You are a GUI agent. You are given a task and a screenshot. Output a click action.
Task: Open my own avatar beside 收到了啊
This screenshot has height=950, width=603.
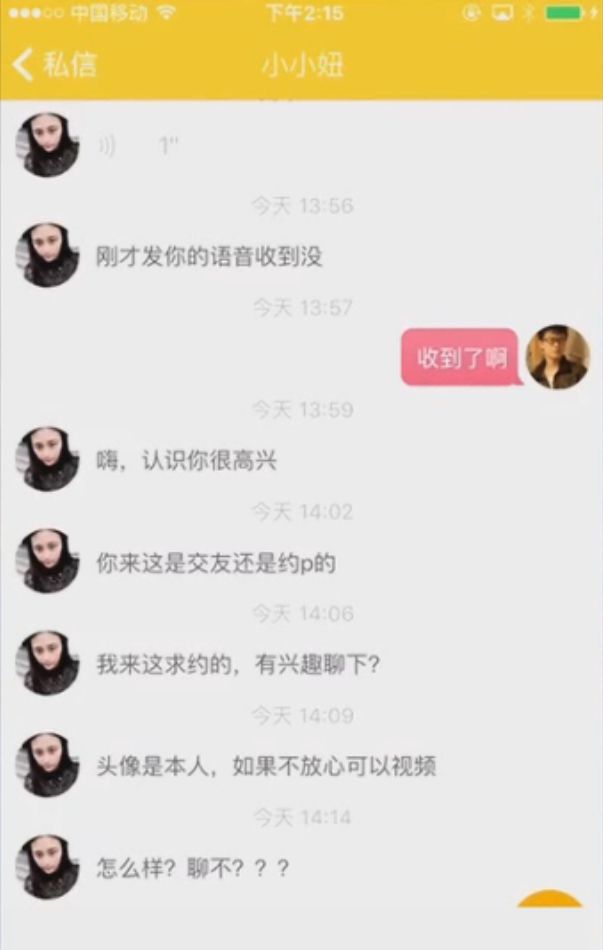tap(557, 357)
